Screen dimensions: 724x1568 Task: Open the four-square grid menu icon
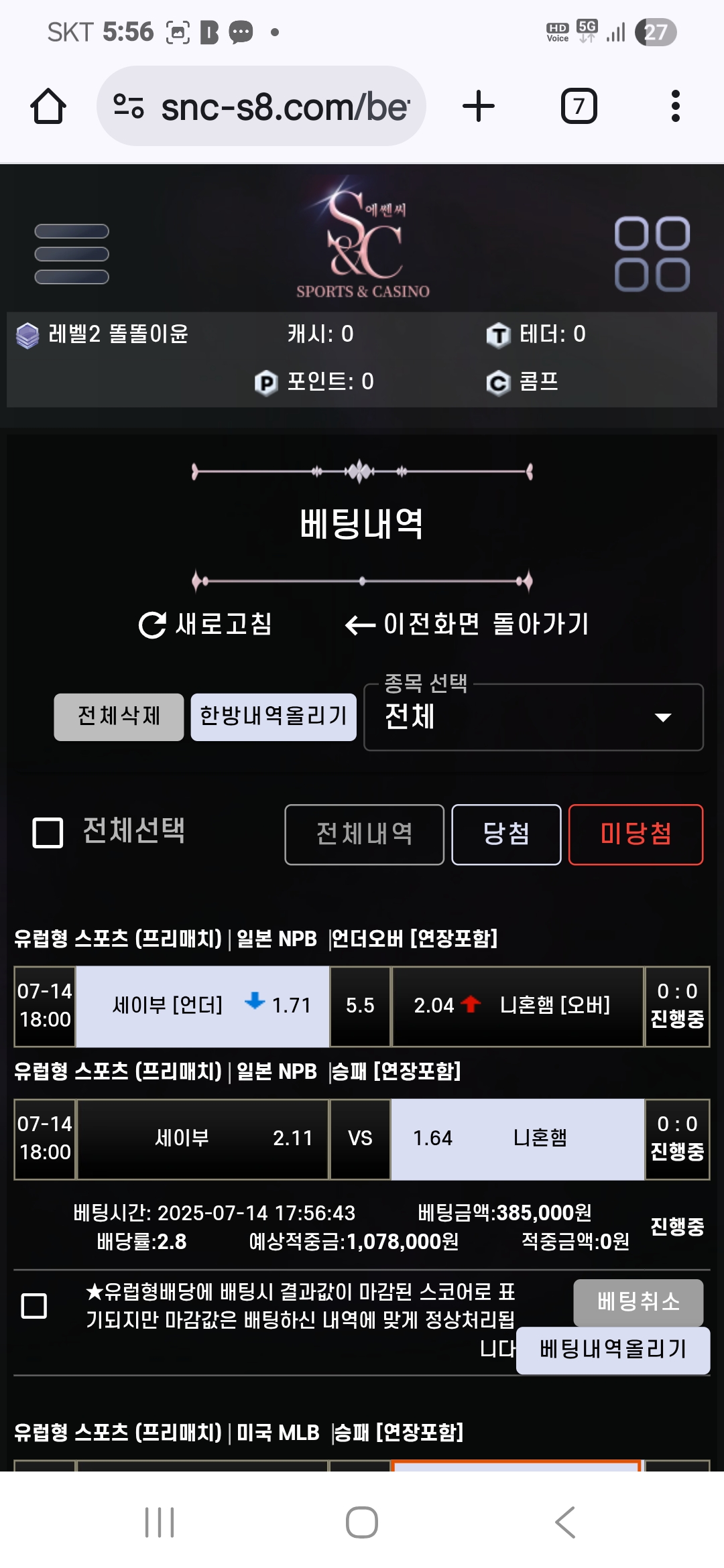click(652, 254)
